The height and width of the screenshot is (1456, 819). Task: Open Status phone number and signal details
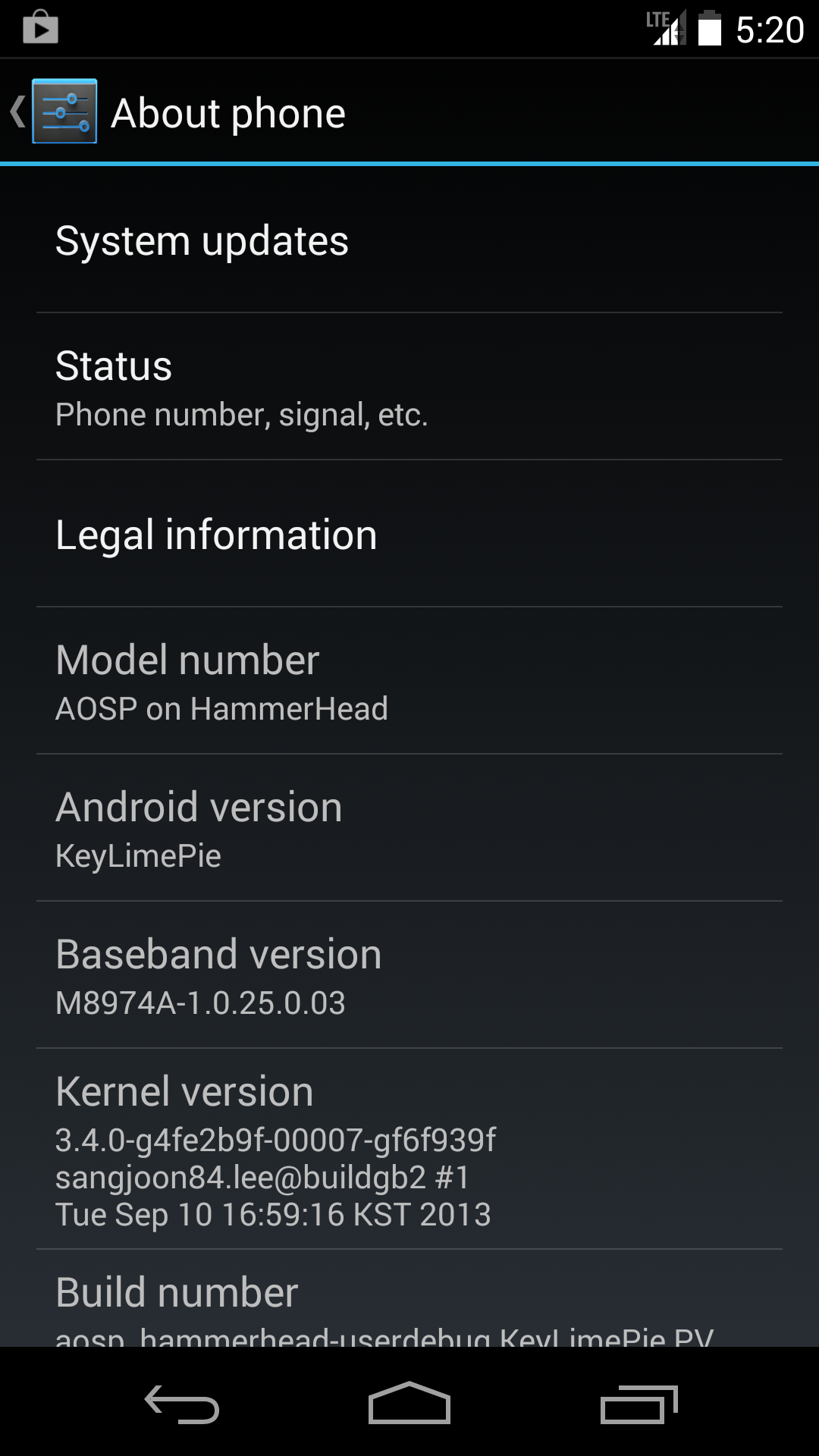409,387
